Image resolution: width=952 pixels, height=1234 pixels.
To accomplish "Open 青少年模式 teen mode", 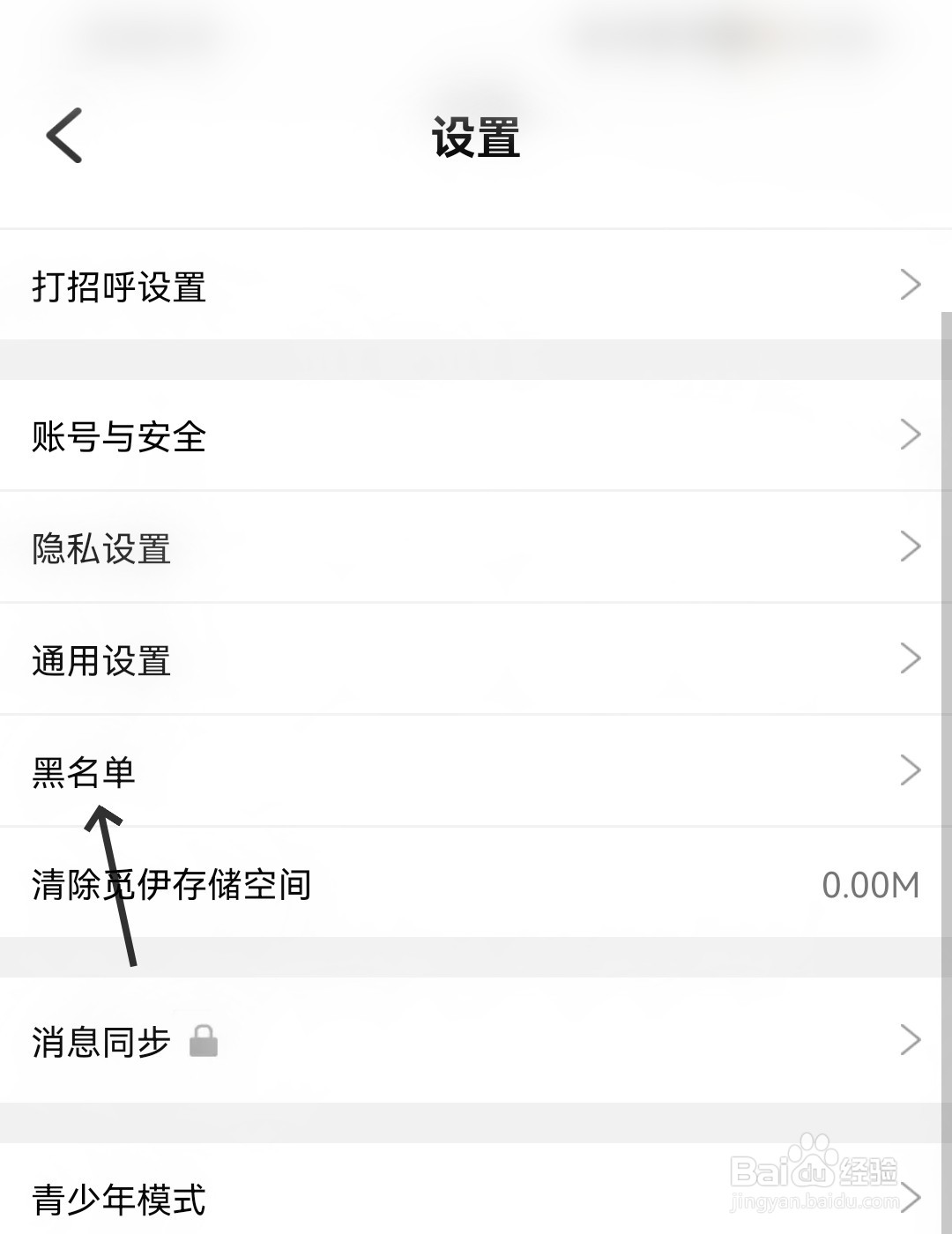I will coord(117,1199).
